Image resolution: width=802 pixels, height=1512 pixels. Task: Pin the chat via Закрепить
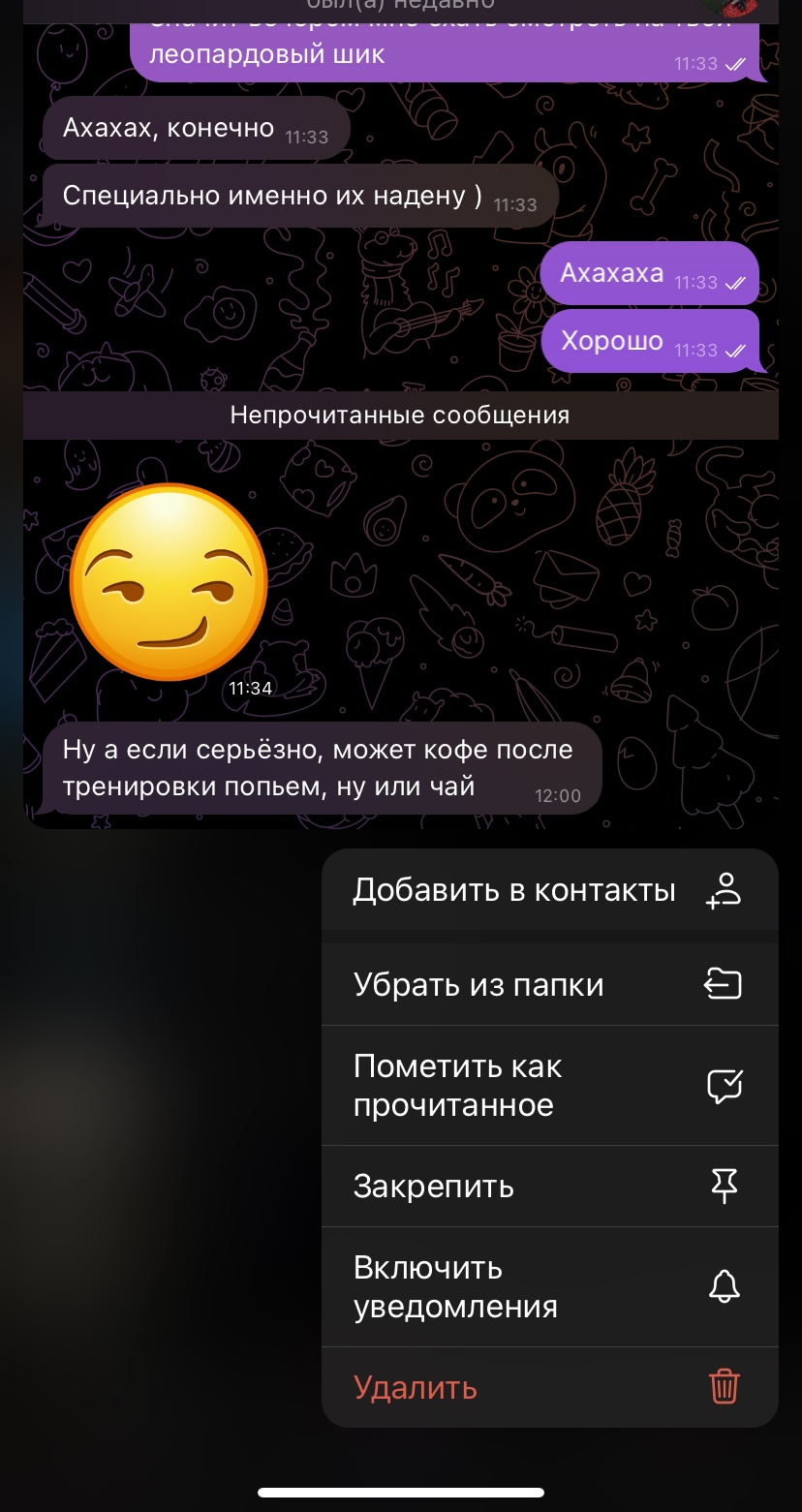(x=548, y=1187)
